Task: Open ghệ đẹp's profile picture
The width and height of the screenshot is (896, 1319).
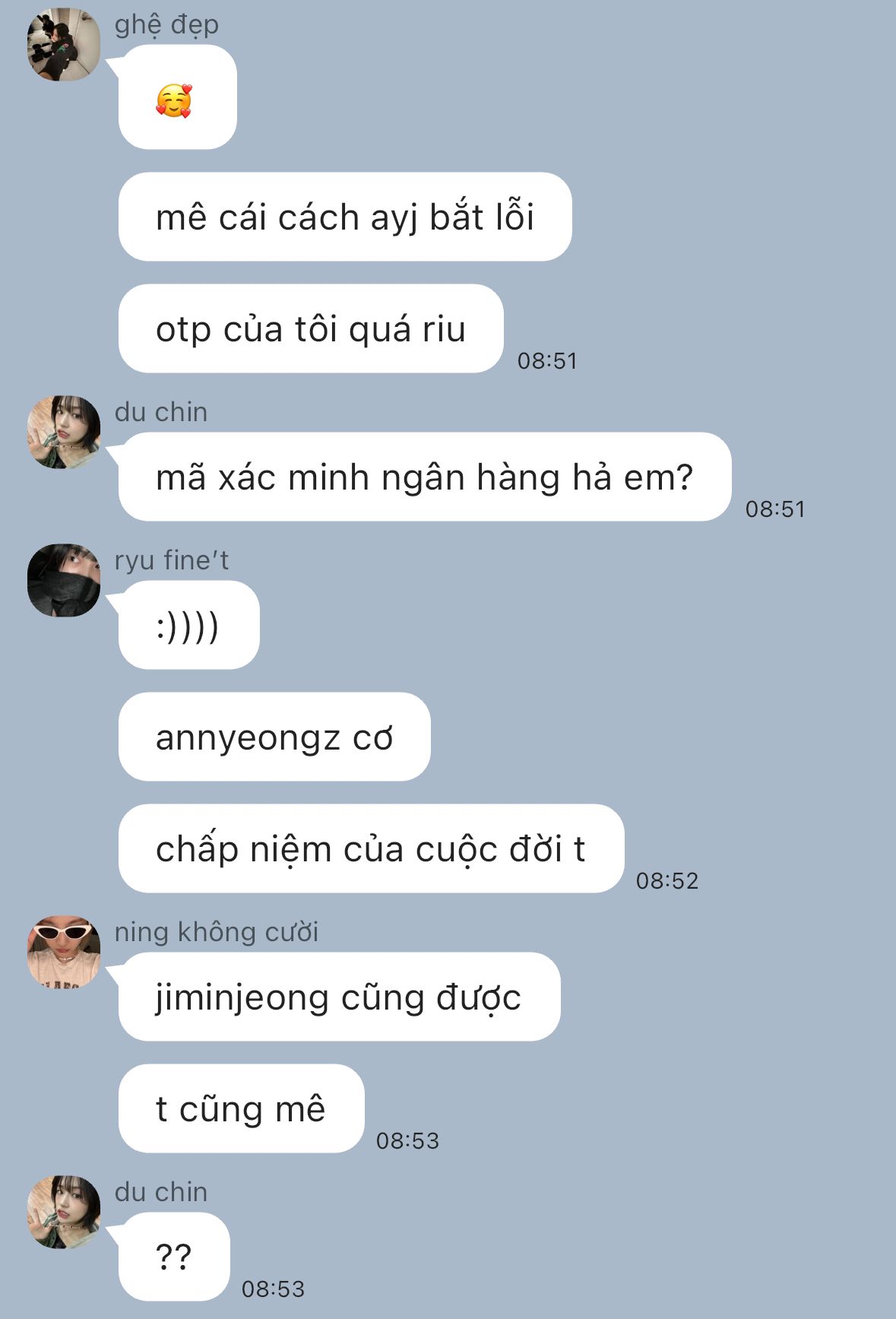Action: coord(64,45)
